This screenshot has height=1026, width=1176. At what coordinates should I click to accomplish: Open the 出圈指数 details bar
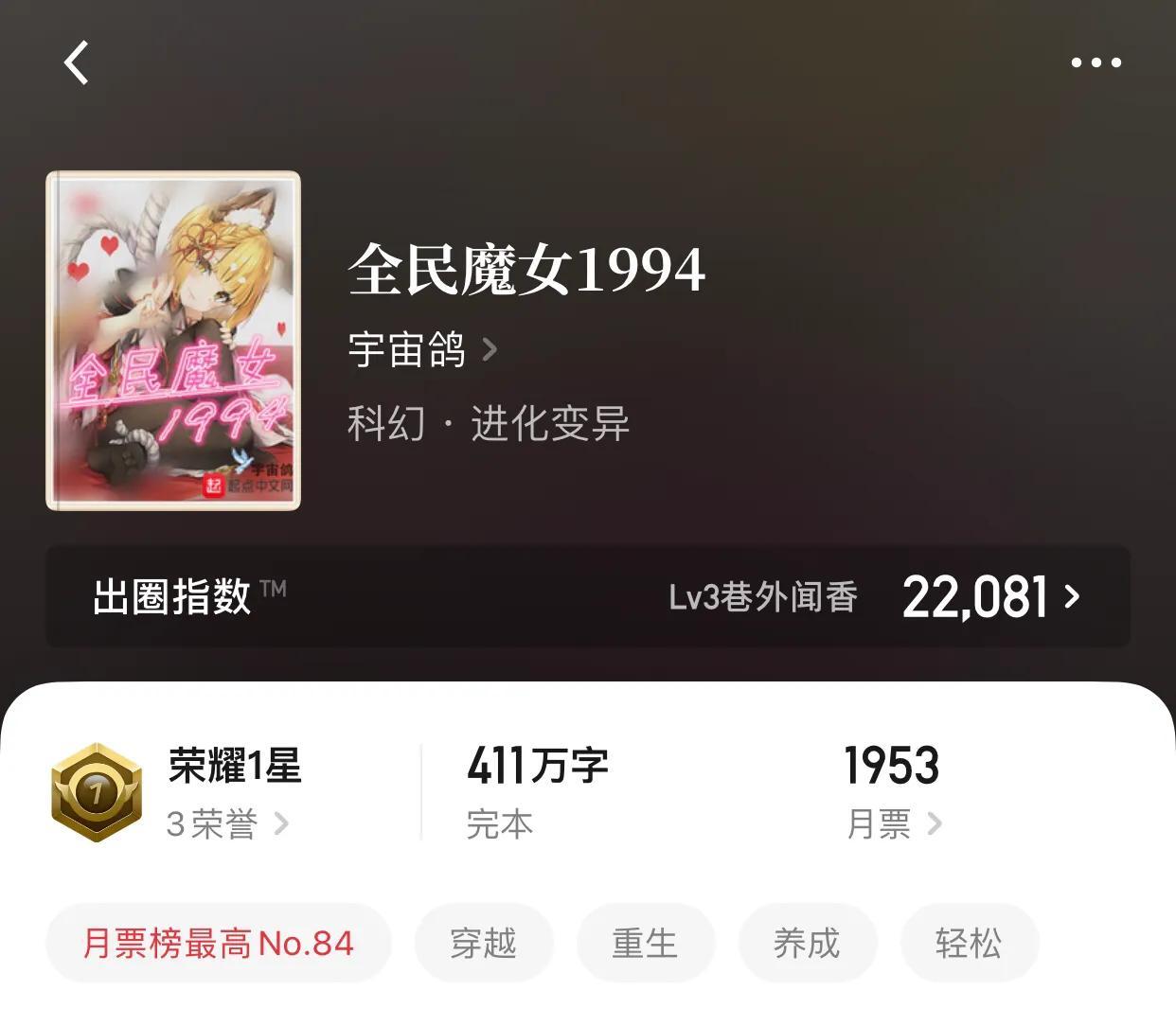pos(587,597)
